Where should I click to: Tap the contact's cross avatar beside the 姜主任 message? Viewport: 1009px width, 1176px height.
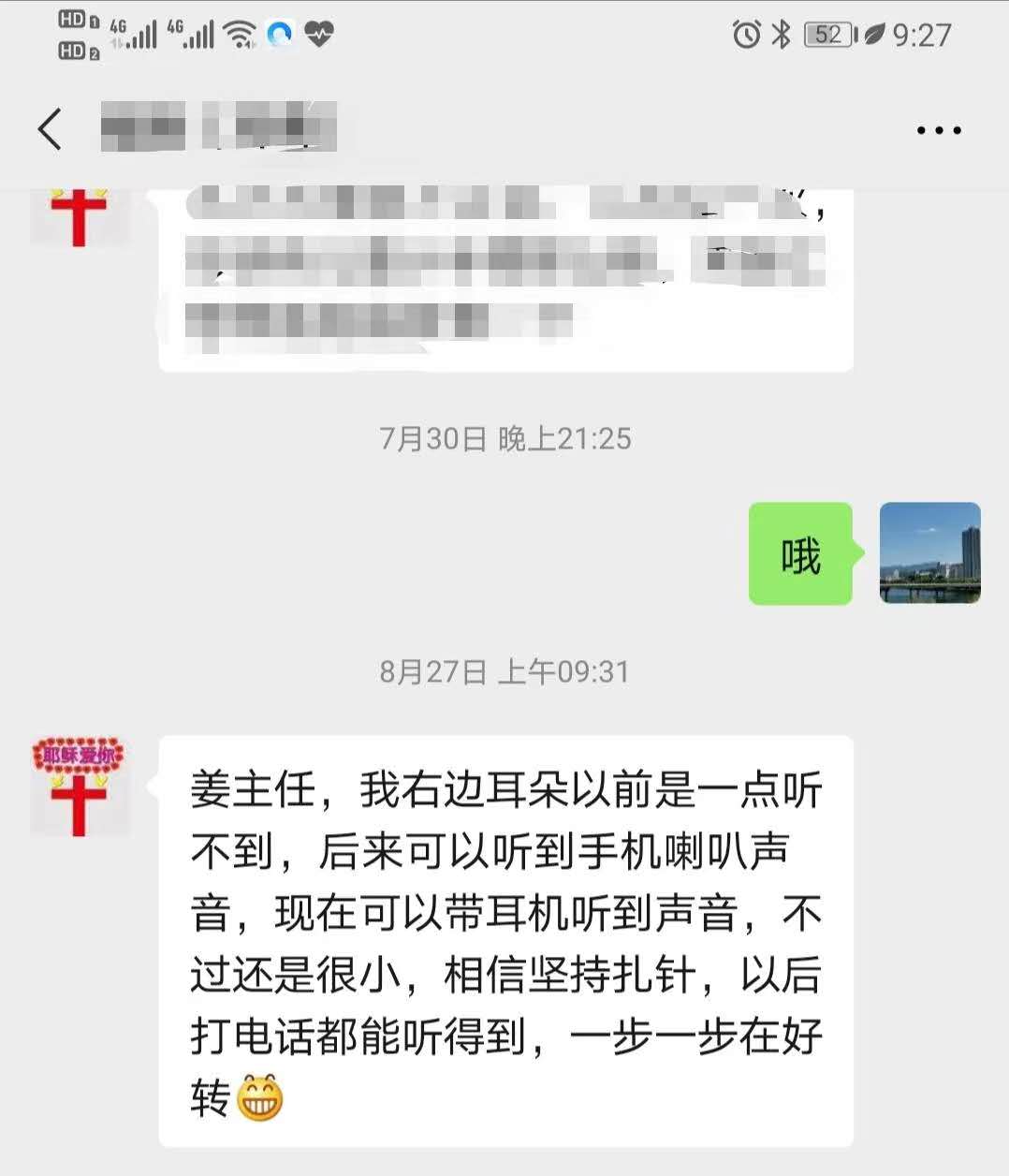(79, 786)
